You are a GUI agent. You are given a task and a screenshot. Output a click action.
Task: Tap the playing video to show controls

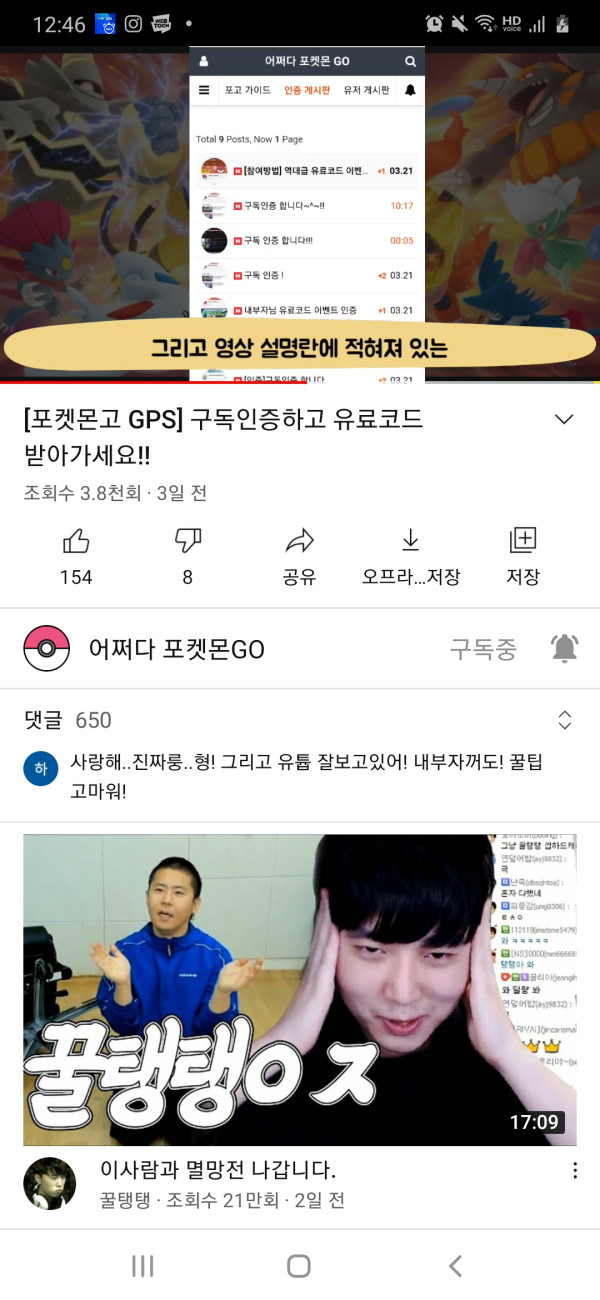tap(300, 215)
